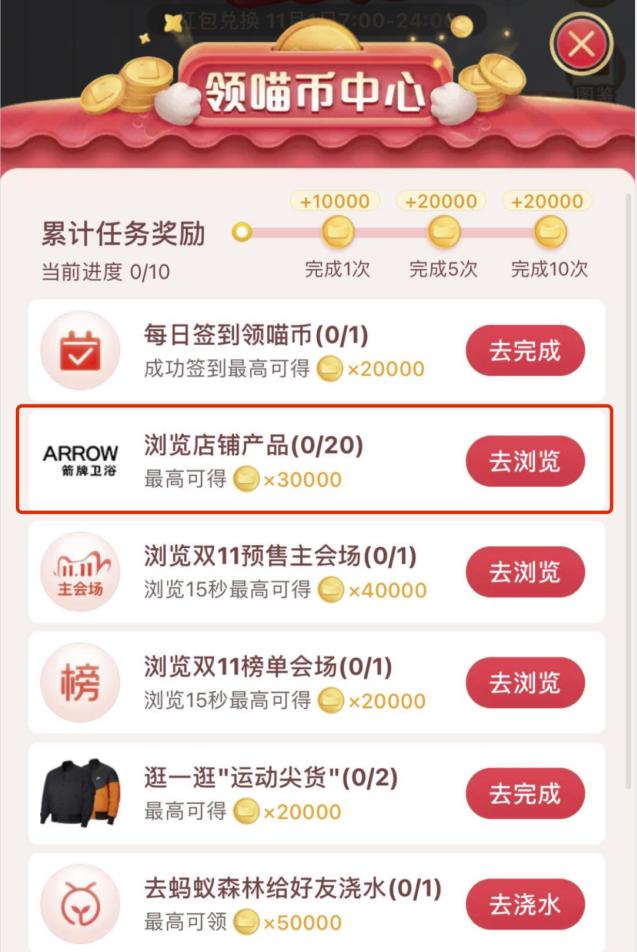Tap 去浏览 for 浏览双11预售主会场
The image size is (637, 952).
point(525,573)
